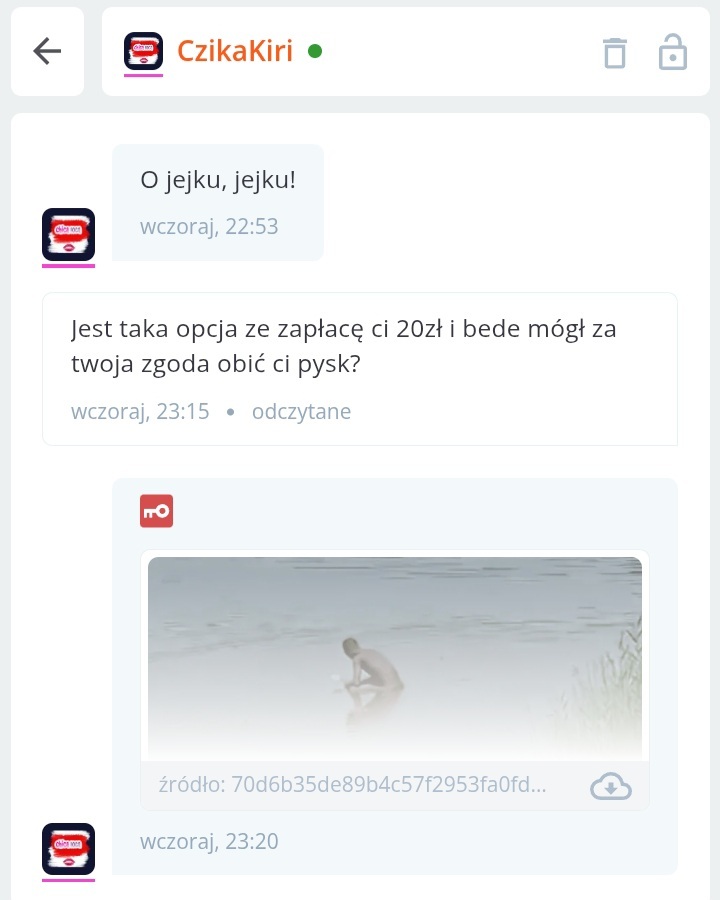The image size is (720, 900).
Task: Download the attached image via cloud icon
Action: pos(610,786)
